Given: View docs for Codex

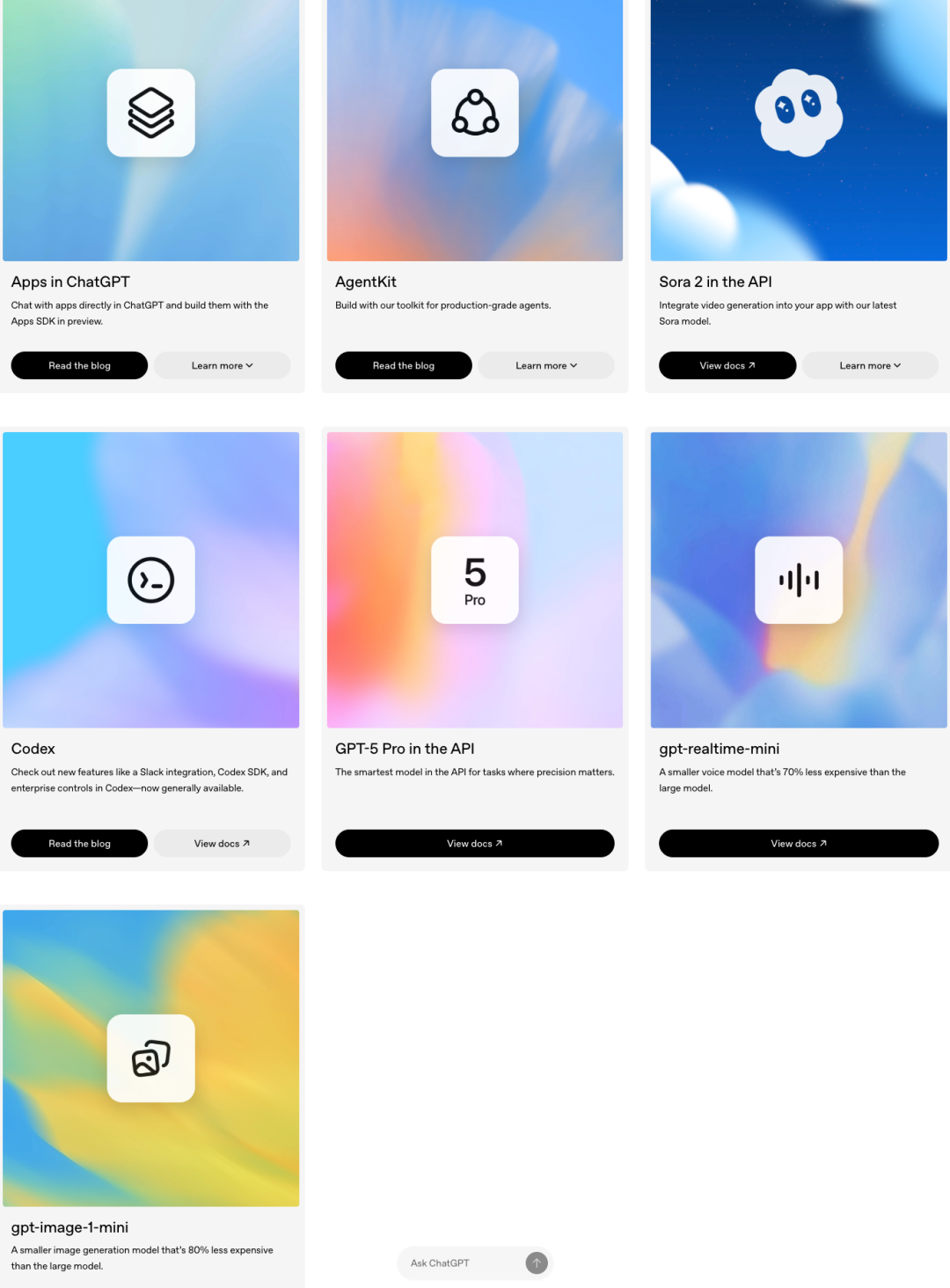Looking at the screenshot, I should tap(222, 843).
